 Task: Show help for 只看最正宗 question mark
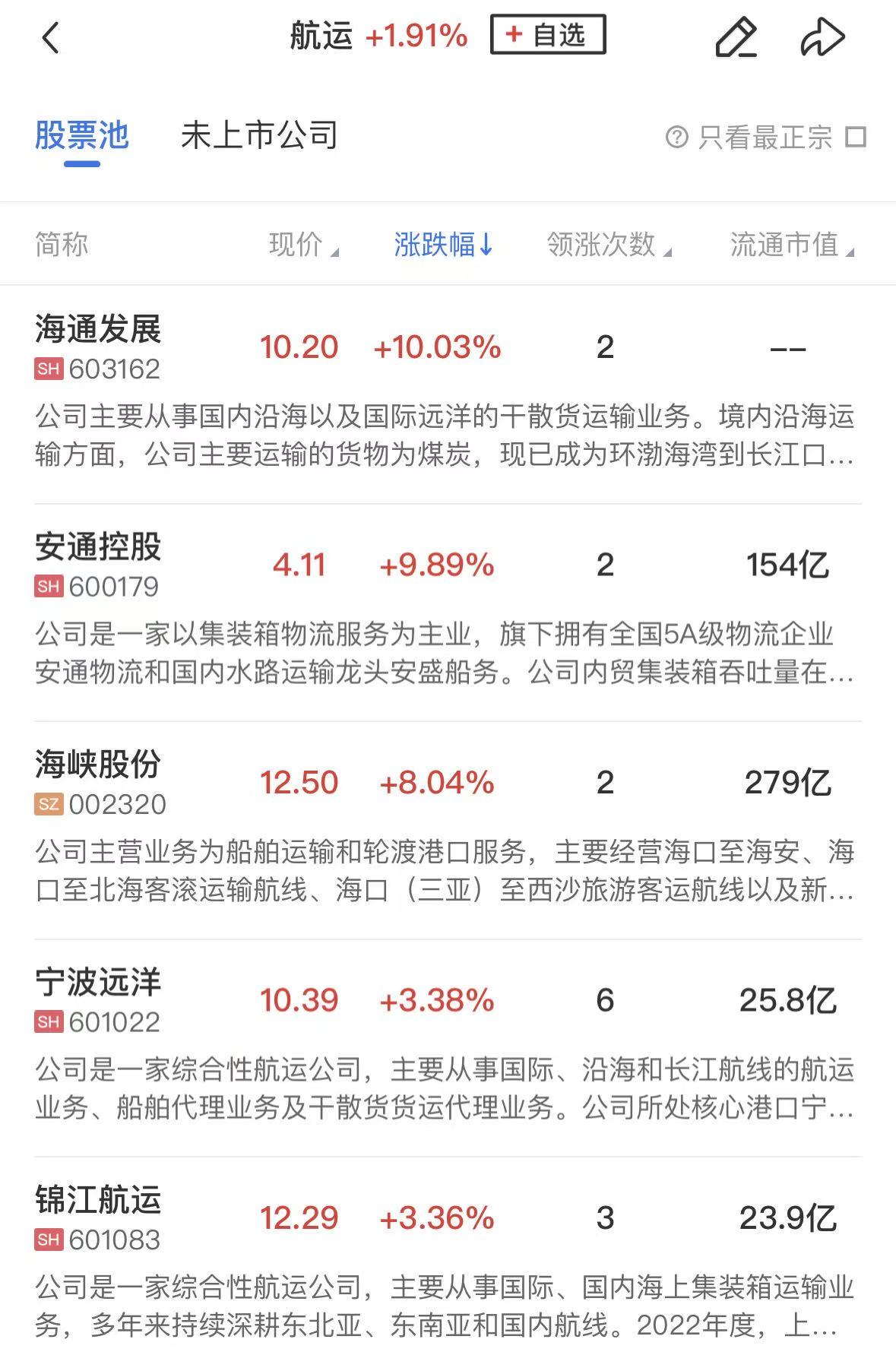tap(676, 138)
